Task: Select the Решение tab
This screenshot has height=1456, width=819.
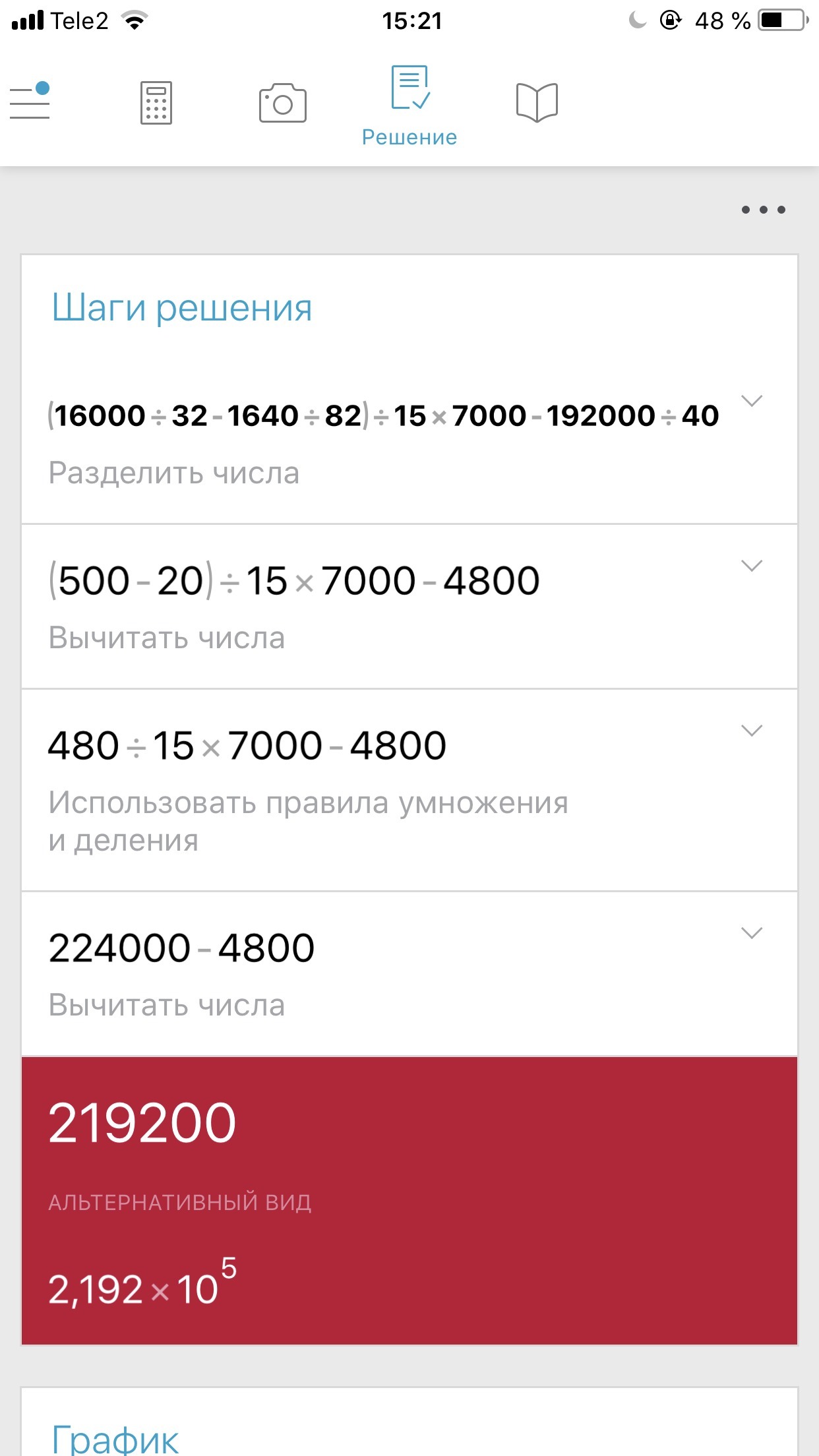Action: (x=409, y=106)
